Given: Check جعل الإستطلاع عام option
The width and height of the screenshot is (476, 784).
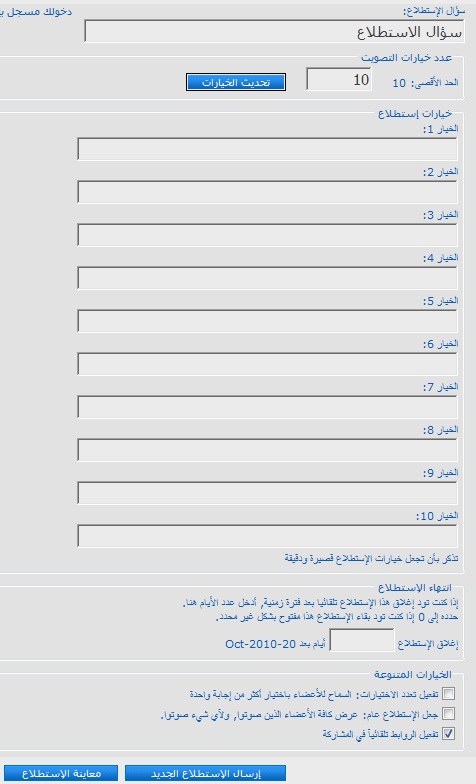Looking at the screenshot, I should [x=448, y=714].
